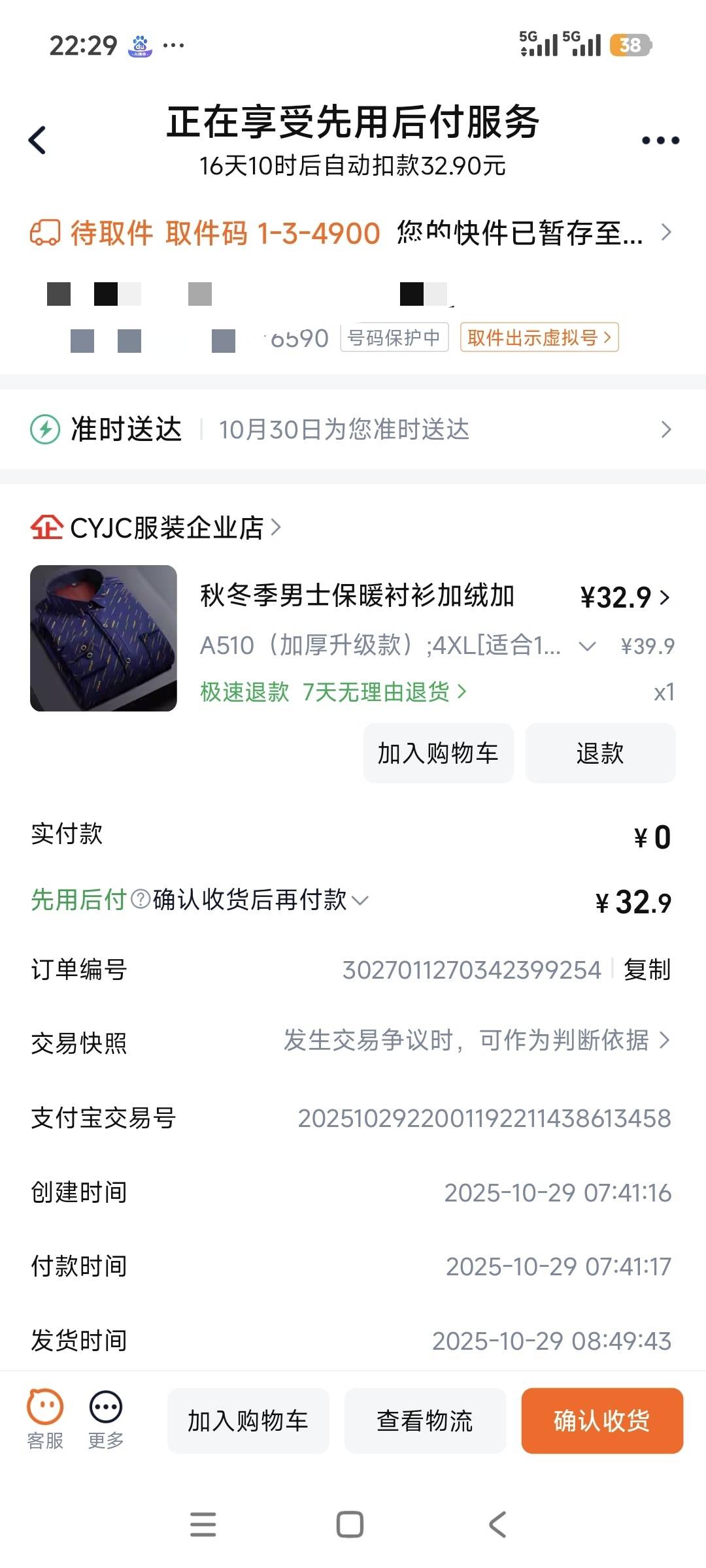
Task: Contact 客服 customer service
Action: pos(45,1419)
